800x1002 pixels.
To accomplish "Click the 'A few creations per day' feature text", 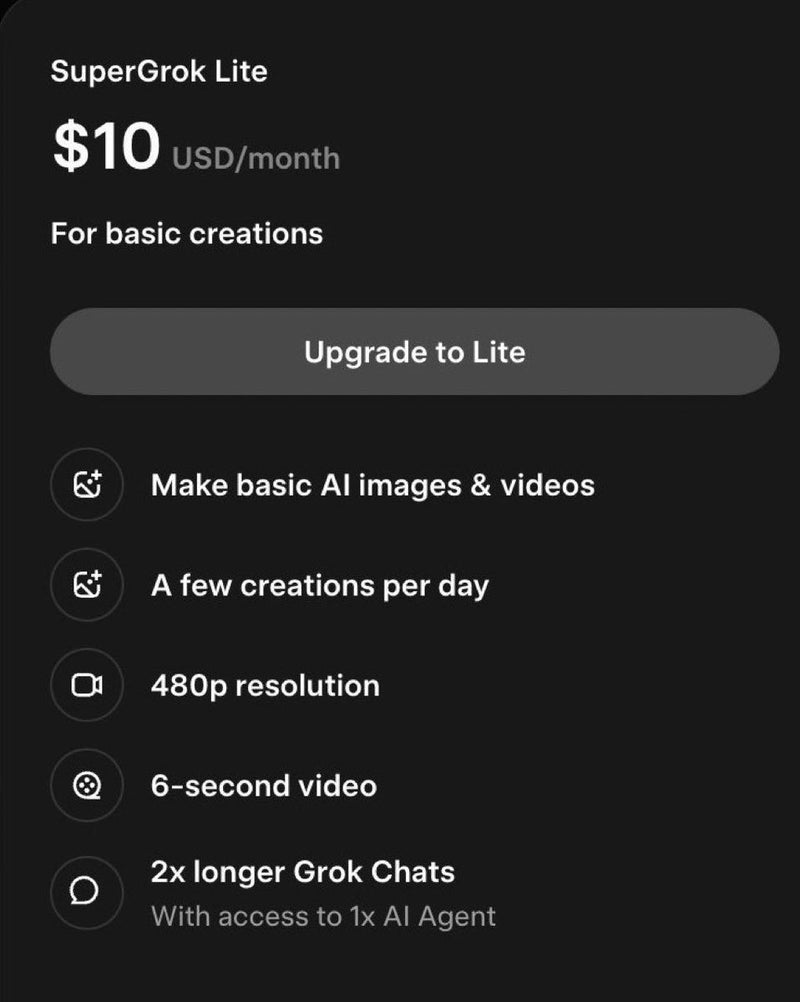I will pyautogui.click(x=318, y=585).
